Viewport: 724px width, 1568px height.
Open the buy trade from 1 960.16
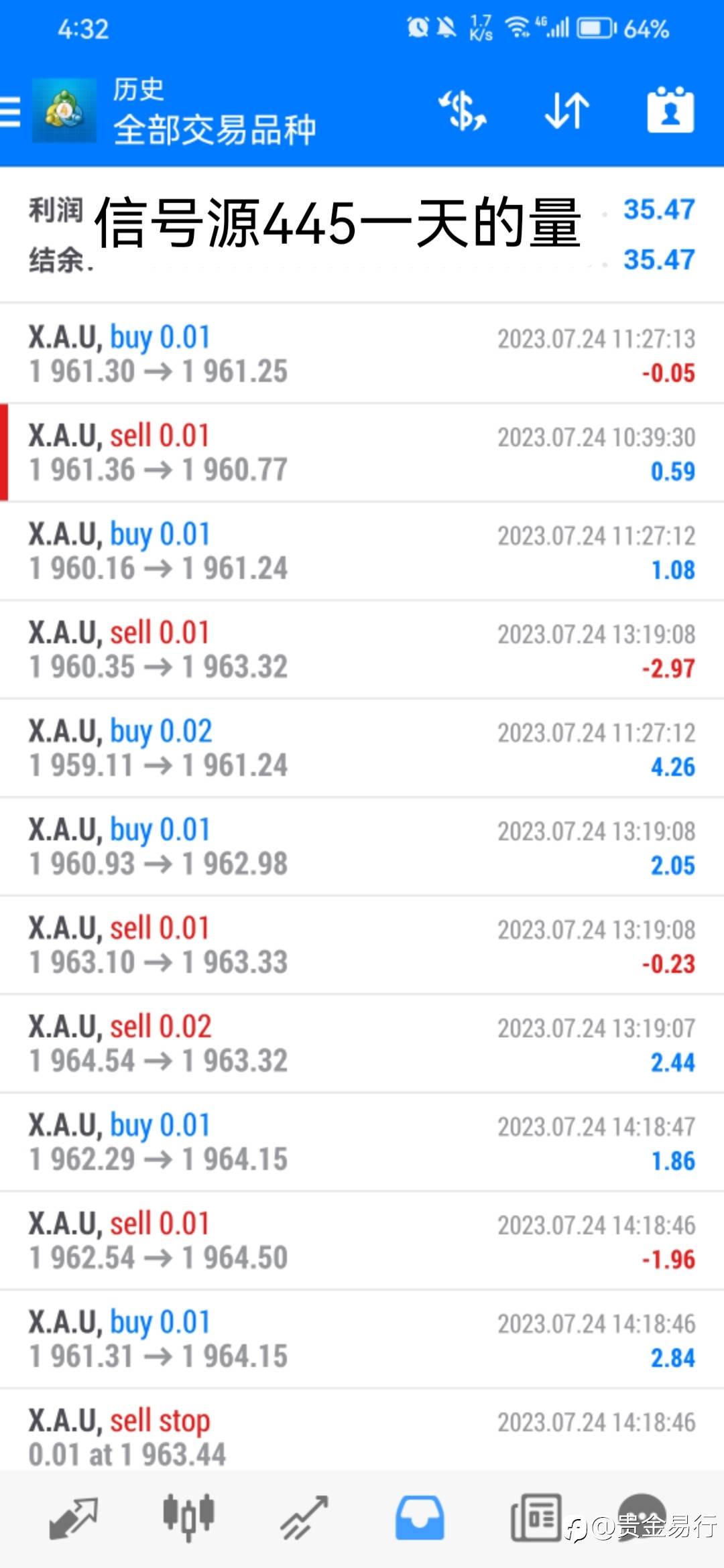362,551
